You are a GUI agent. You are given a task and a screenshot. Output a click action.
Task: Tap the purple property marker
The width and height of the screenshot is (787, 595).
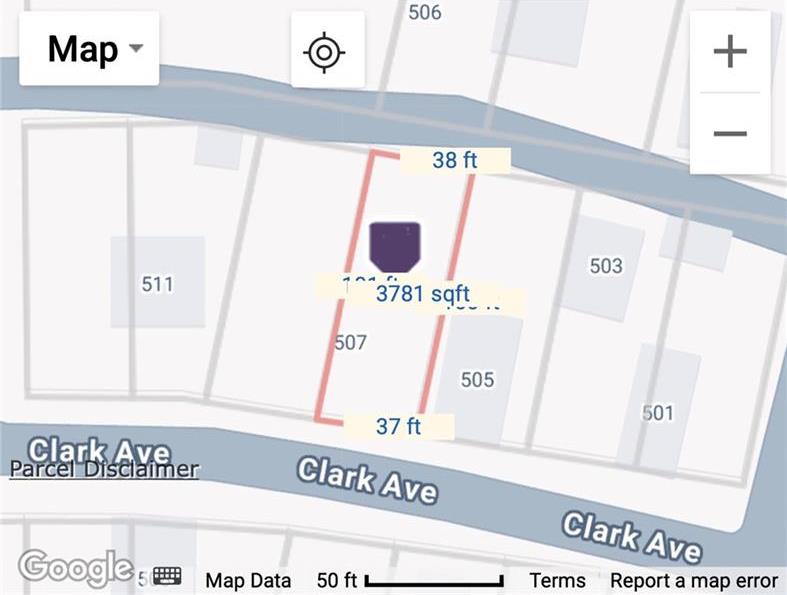click(395, 246)
